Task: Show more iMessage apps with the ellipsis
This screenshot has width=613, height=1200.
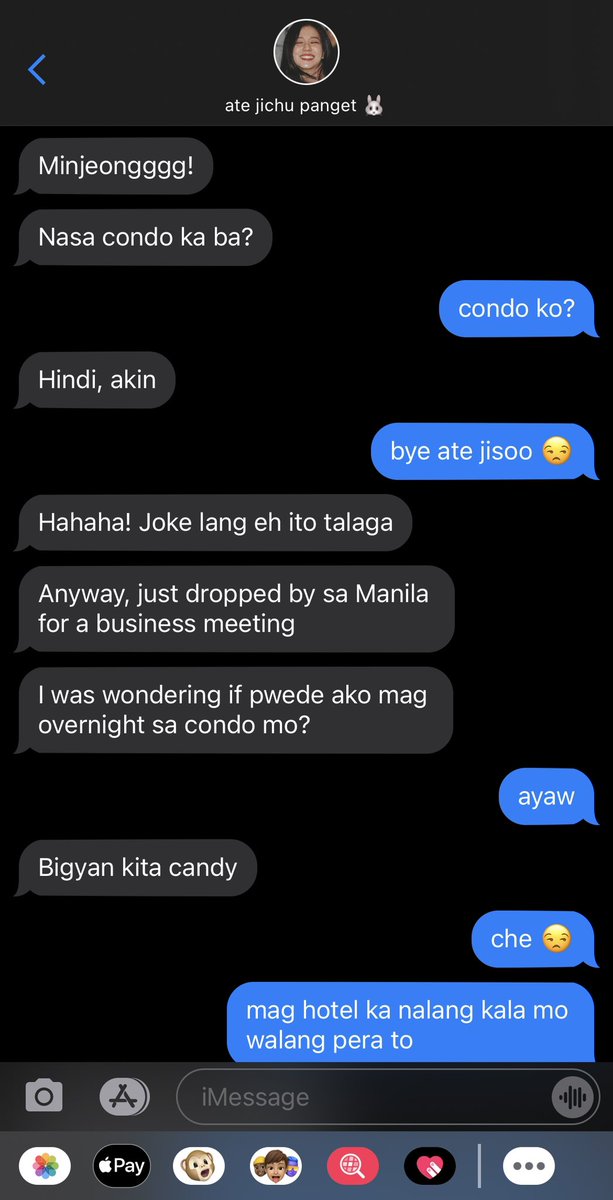Action: tap(528, 1165)
